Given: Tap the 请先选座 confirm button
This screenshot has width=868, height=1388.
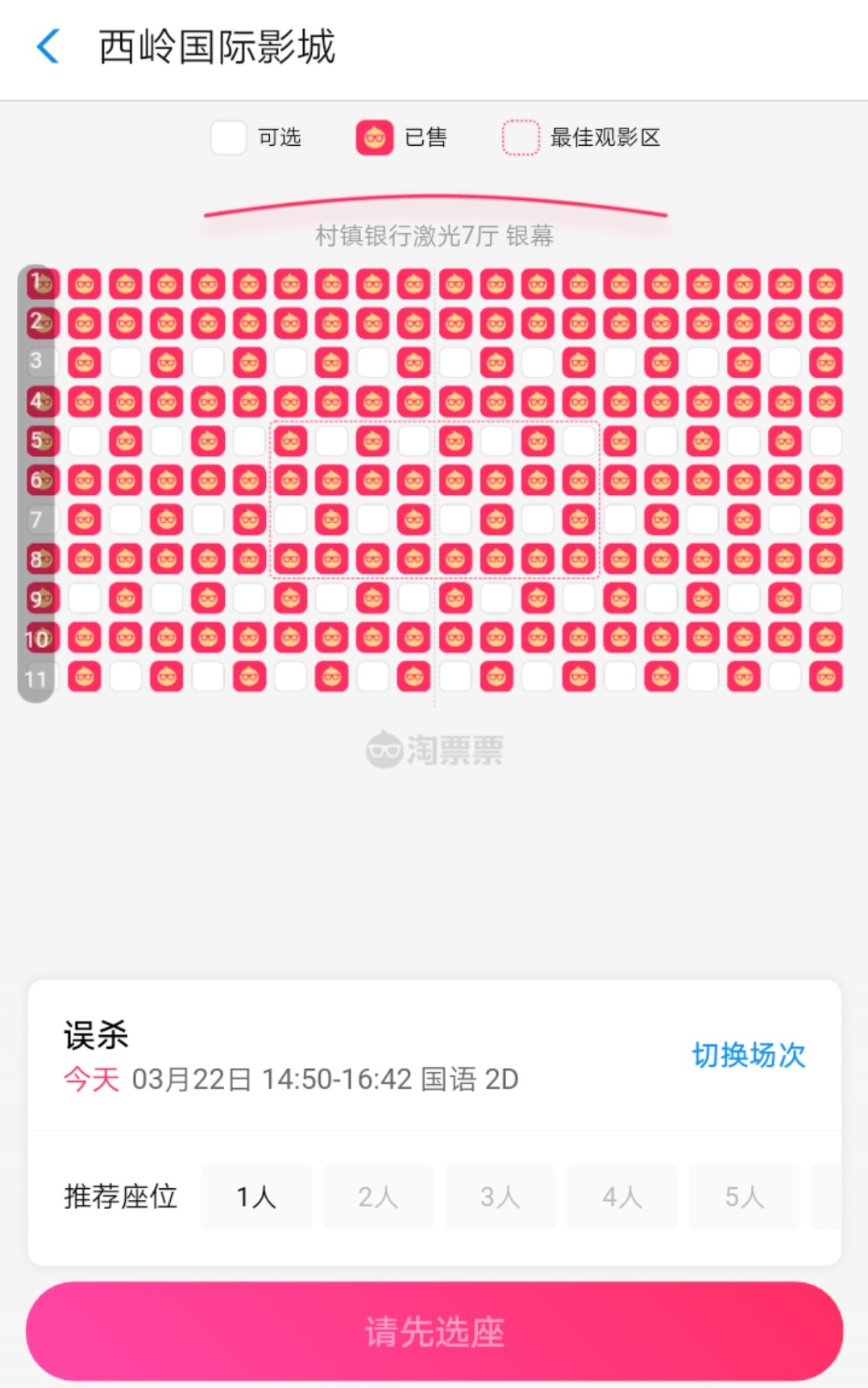Looking at the screenshot, I should [x=434, y=1331].
